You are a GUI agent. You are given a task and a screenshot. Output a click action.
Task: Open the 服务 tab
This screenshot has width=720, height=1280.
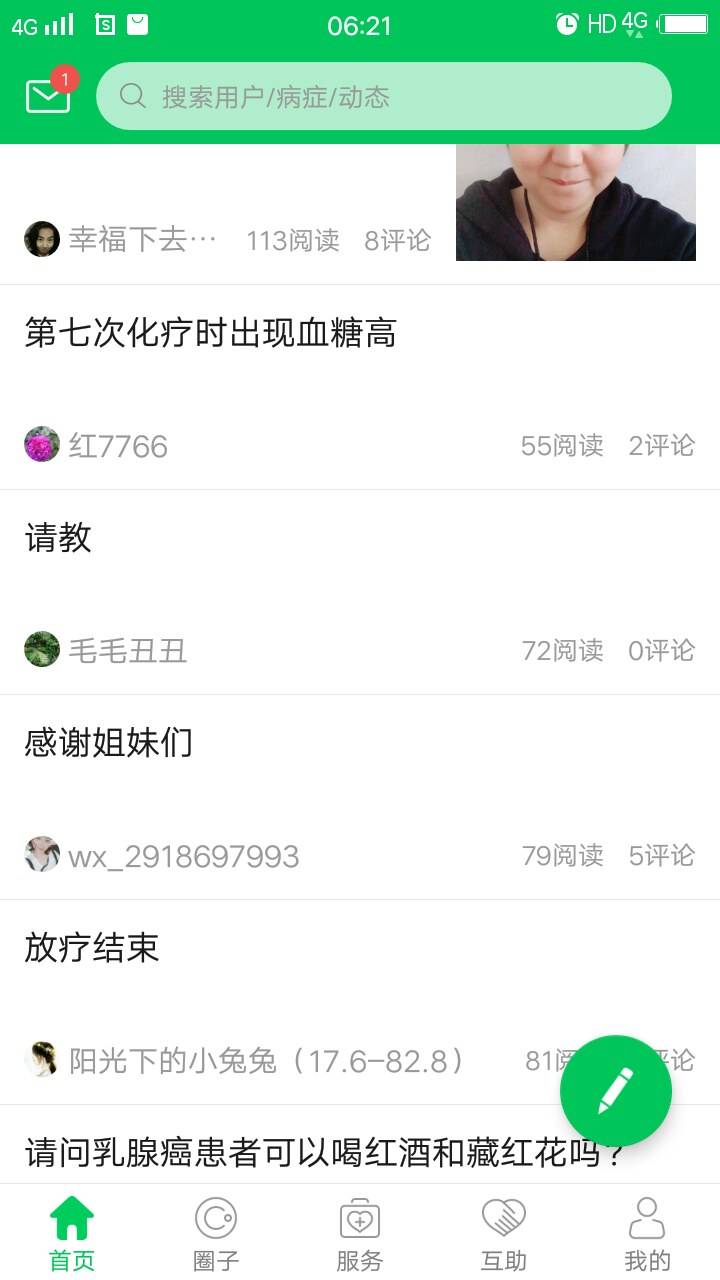click(360, 1234)
